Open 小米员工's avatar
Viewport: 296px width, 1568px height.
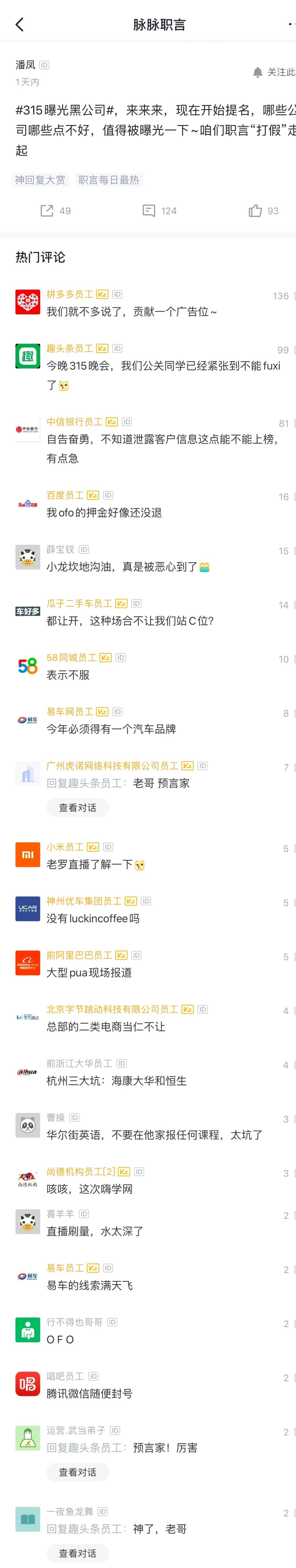click(x=27, y=855)
